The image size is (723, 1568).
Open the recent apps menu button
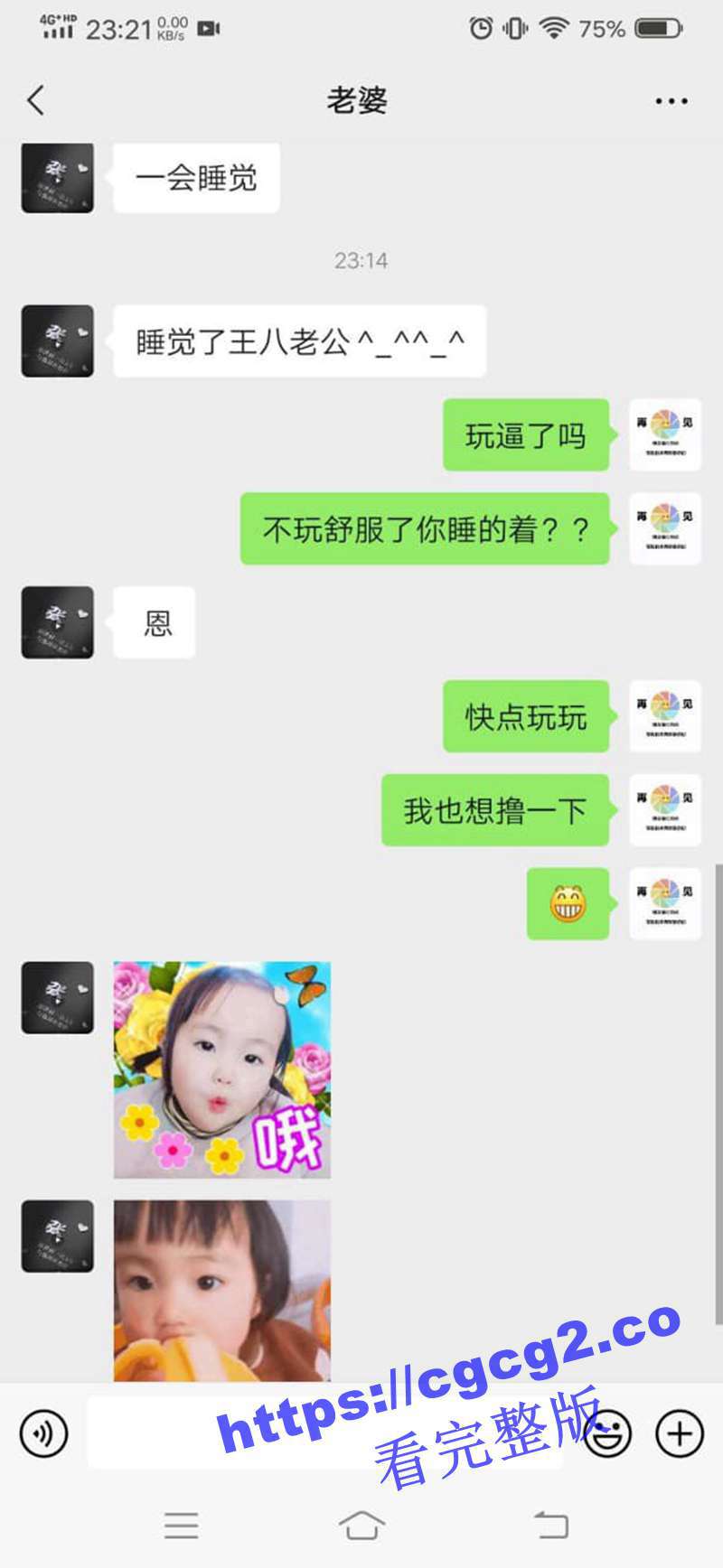[181, 1526]
